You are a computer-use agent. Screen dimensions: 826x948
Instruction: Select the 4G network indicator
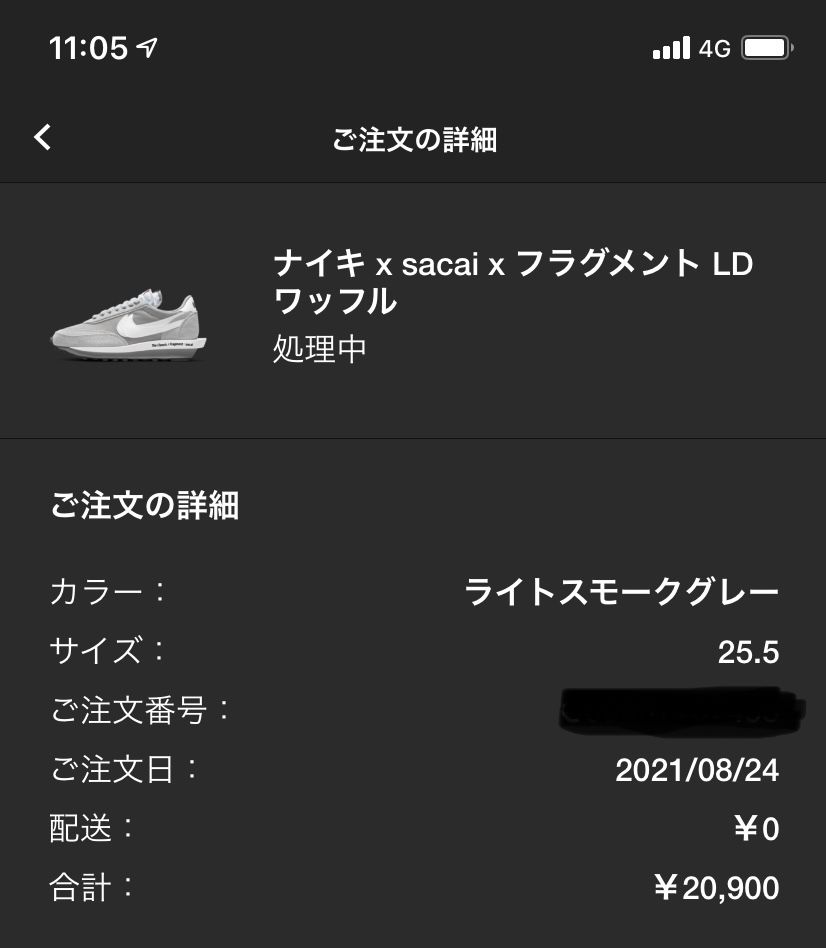click(x=715, y=47)
